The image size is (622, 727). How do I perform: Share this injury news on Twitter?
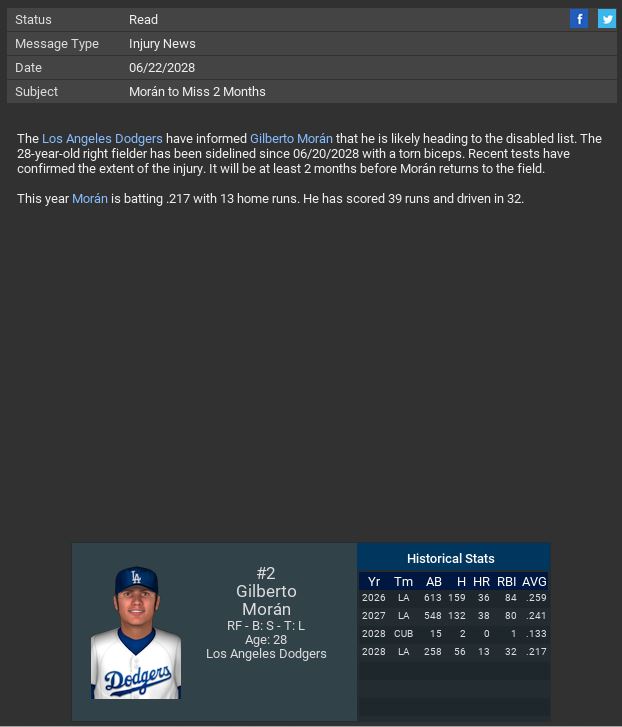click(x=607, y=19)
